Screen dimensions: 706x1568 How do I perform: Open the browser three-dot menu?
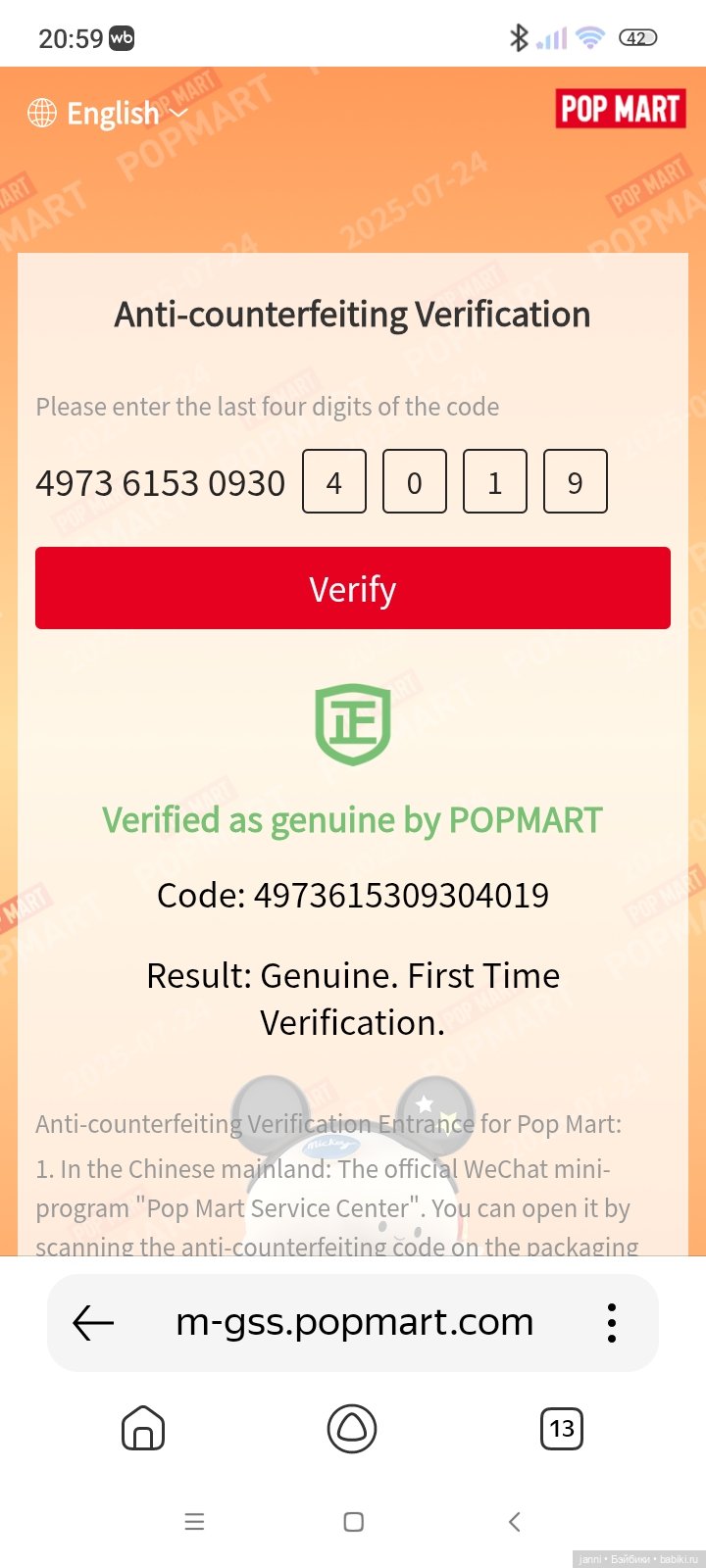612,1323
